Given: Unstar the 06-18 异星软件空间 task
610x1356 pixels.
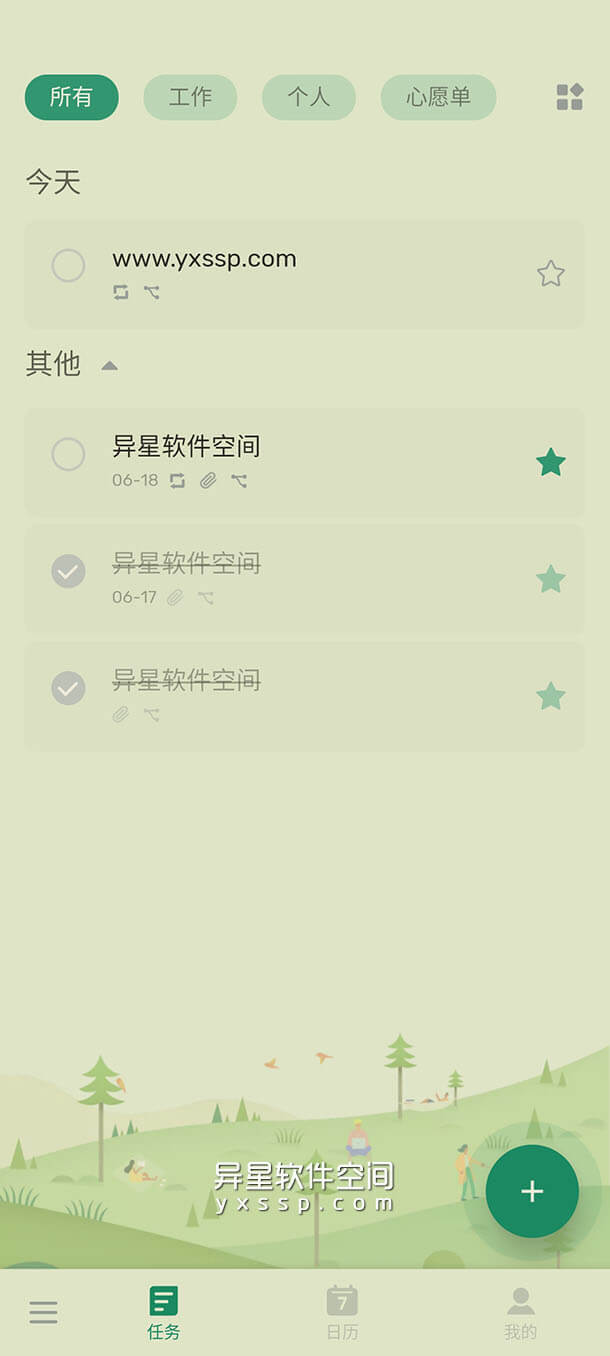Looking at the screenshot, I should click(x=550, y=462).
